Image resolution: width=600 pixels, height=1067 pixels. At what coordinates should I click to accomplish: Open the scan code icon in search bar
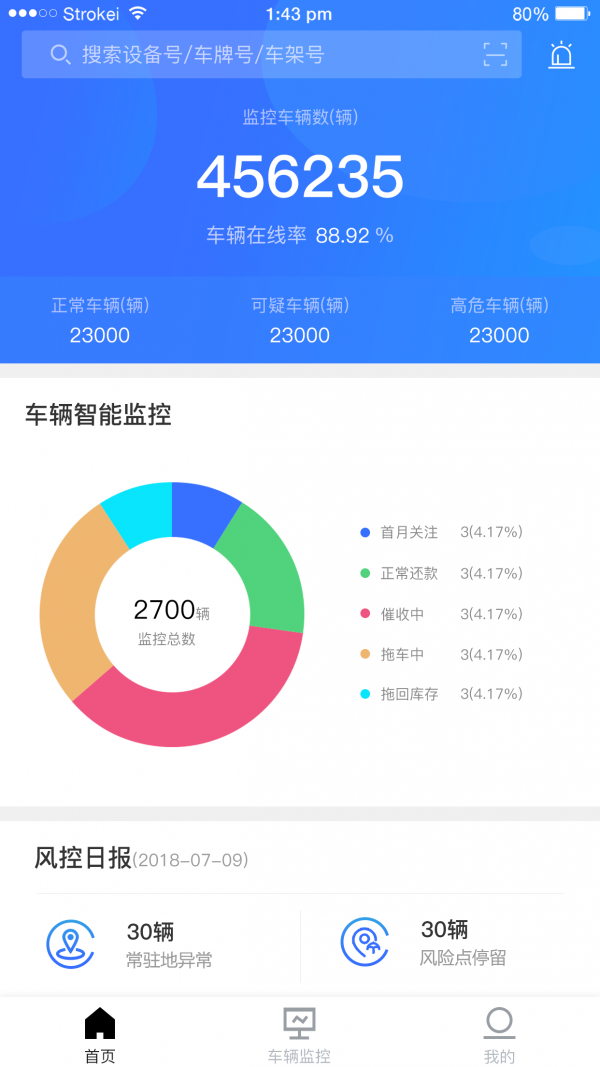pyautogui.click(x=495, y=54)
